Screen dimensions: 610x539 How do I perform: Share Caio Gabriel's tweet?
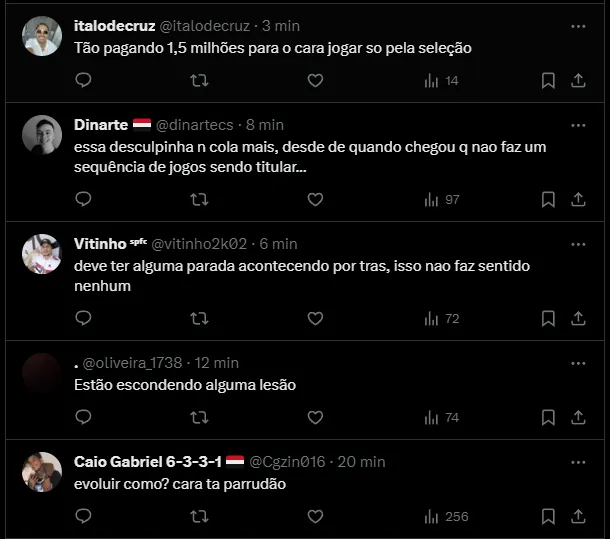(578, 517)
